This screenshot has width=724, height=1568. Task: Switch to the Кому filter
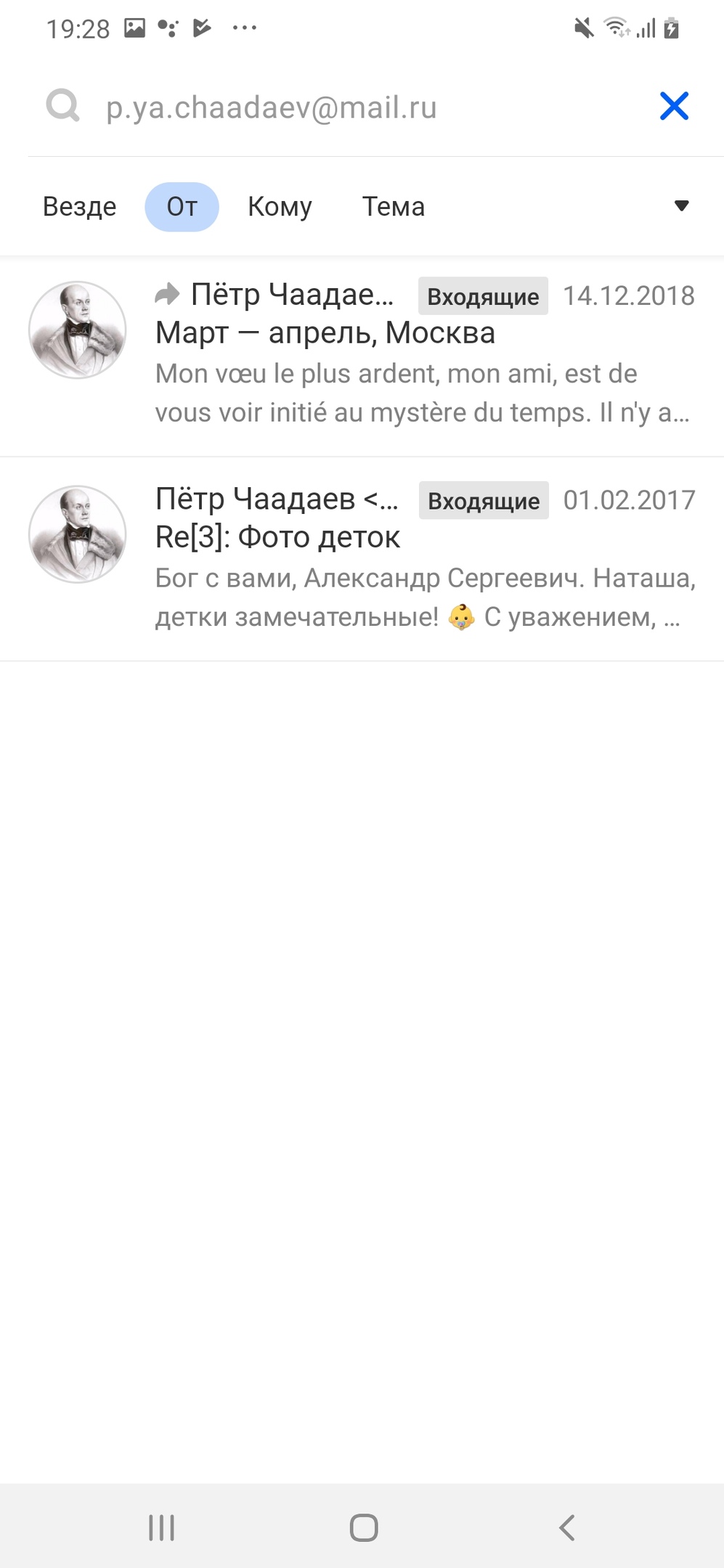[x=280, y=207]
